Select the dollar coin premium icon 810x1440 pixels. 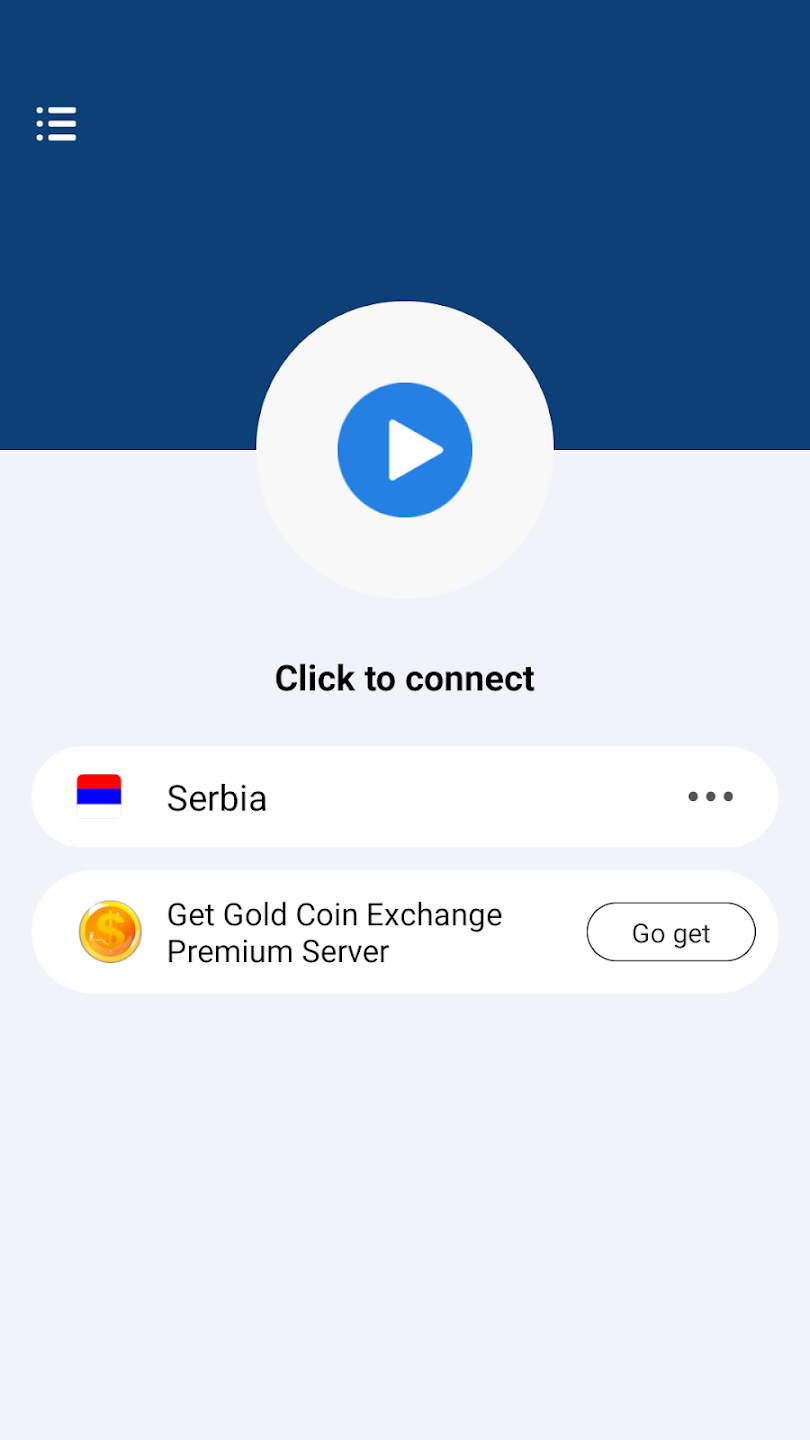pos(110,931)
